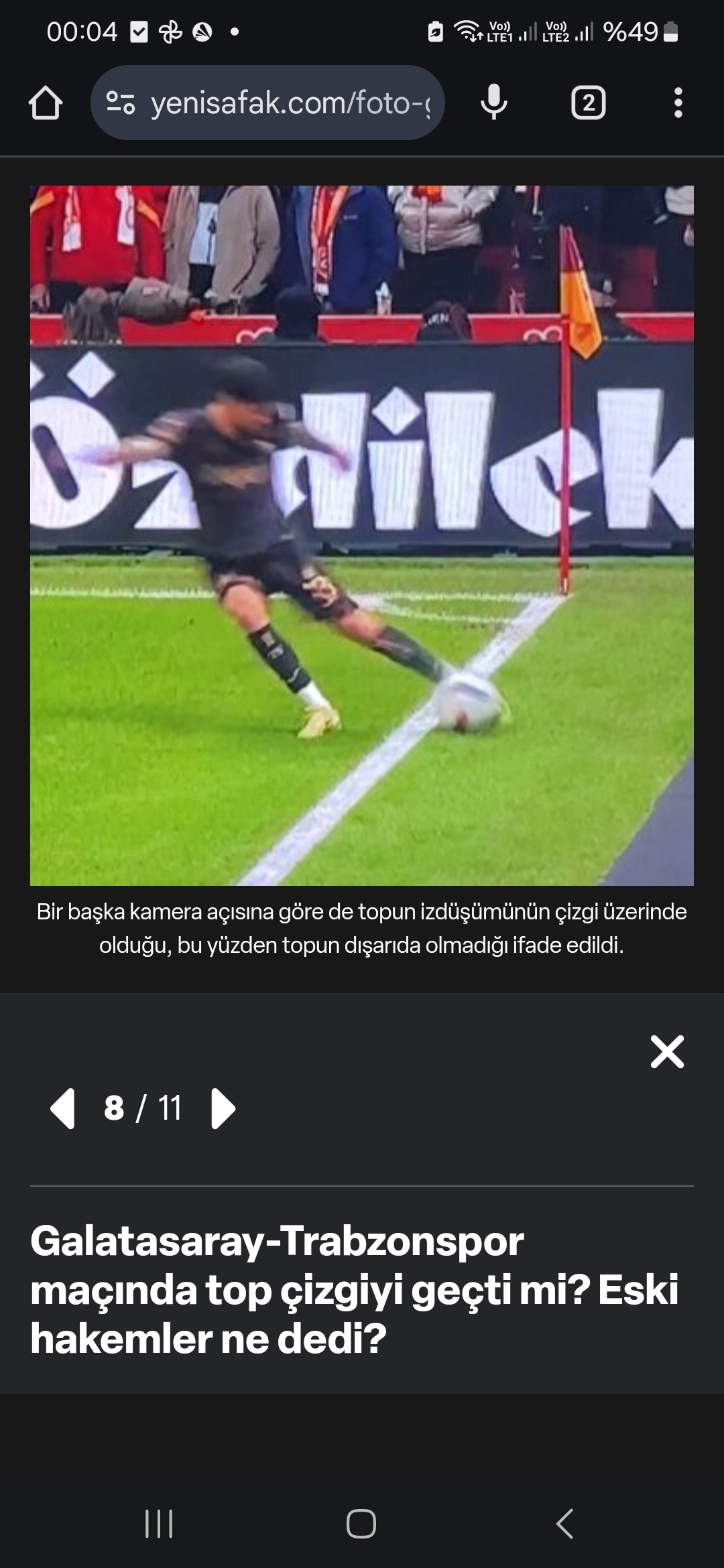Close the photo gallery
The image size is (724, 1568).
667,1051
